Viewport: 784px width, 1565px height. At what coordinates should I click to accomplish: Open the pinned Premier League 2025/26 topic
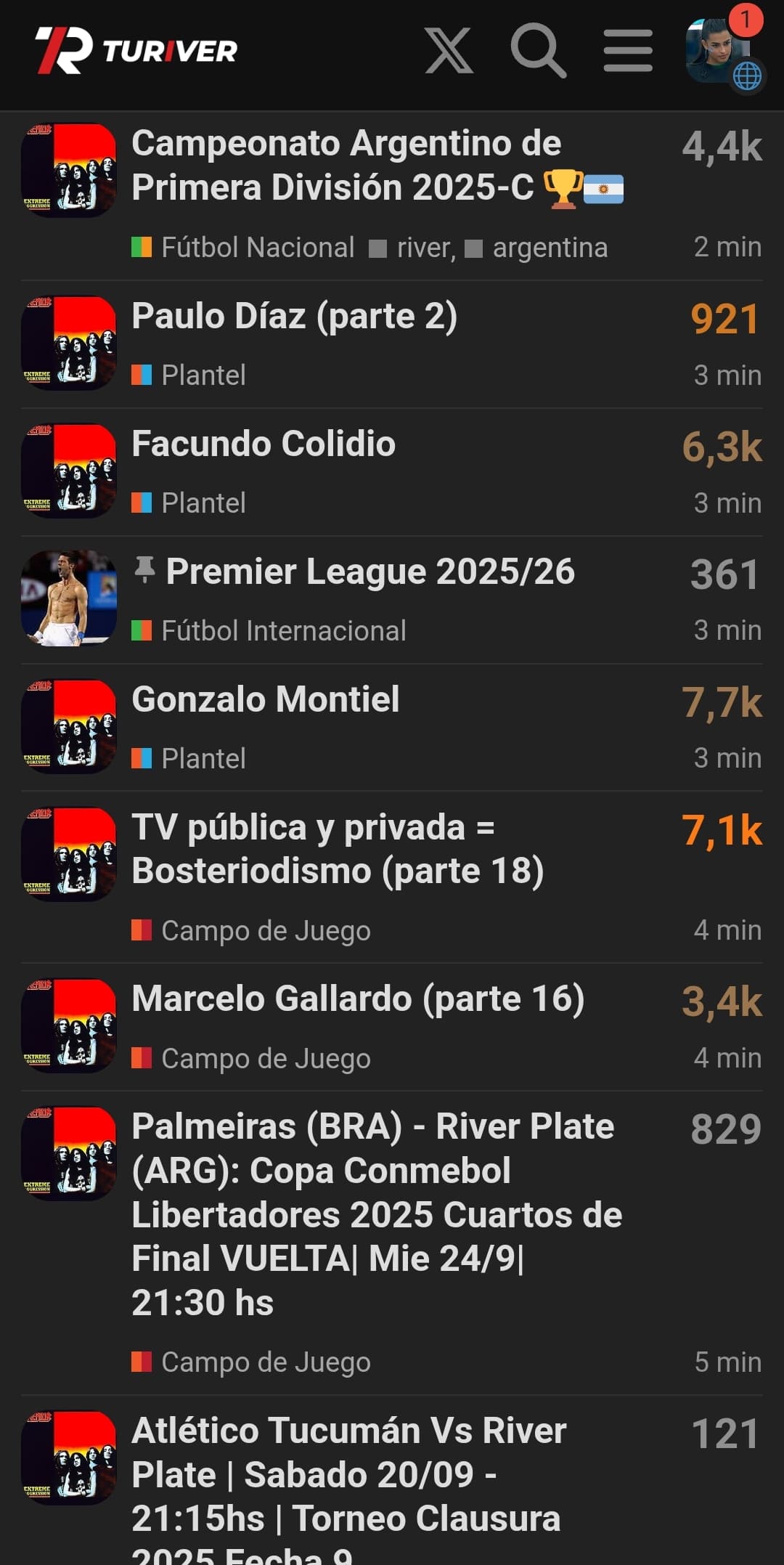(370, 572)
